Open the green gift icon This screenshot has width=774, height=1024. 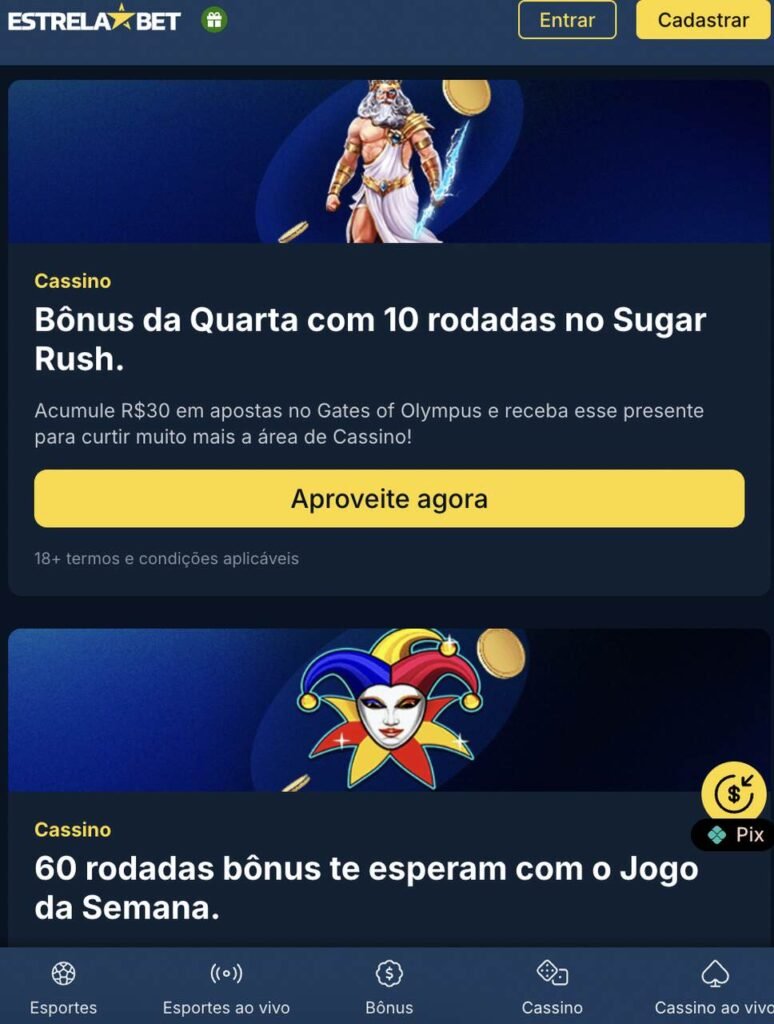click(x=214, y=20)
